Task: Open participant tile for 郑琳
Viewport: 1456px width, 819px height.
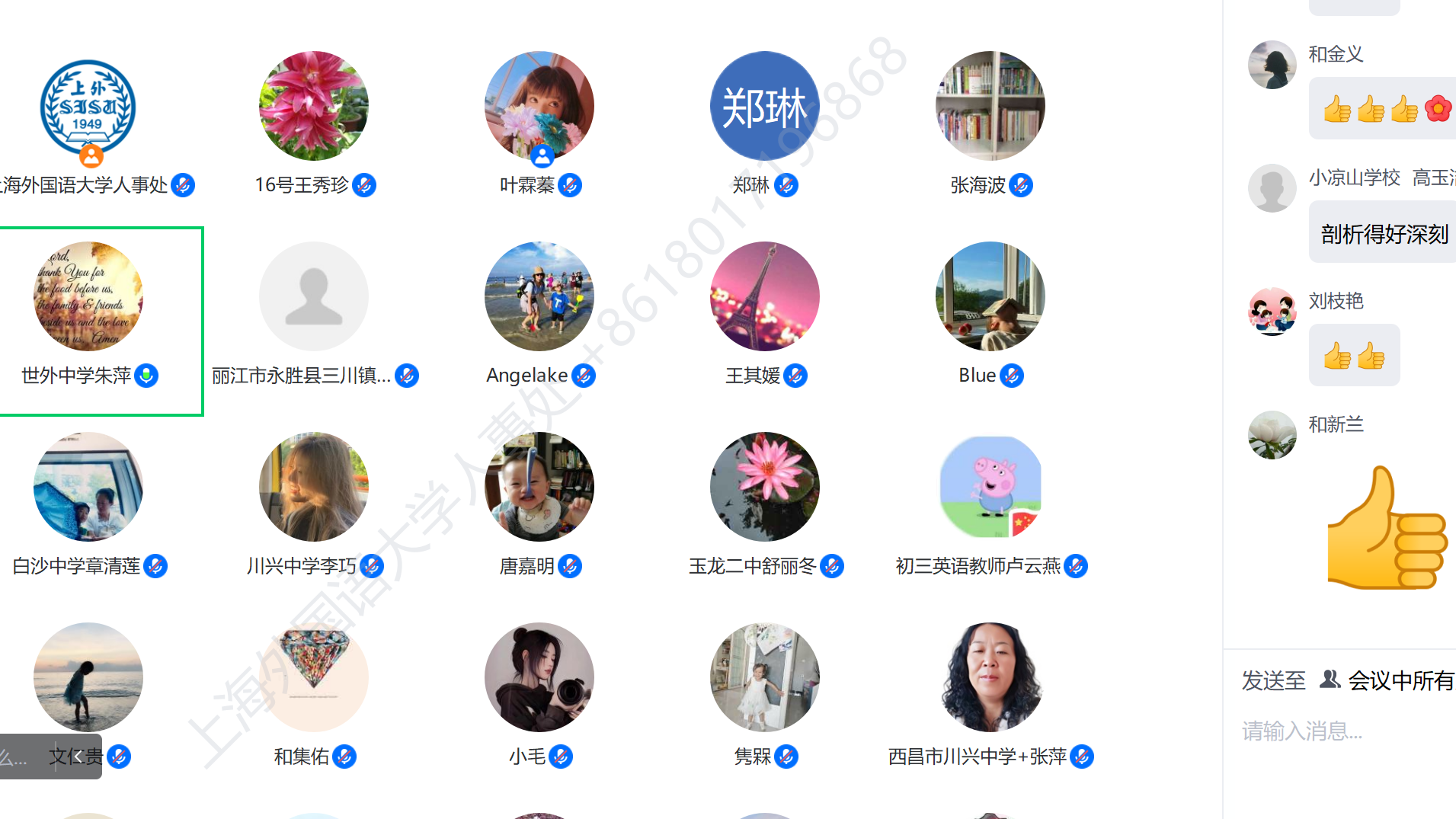Action: point(764,106)
